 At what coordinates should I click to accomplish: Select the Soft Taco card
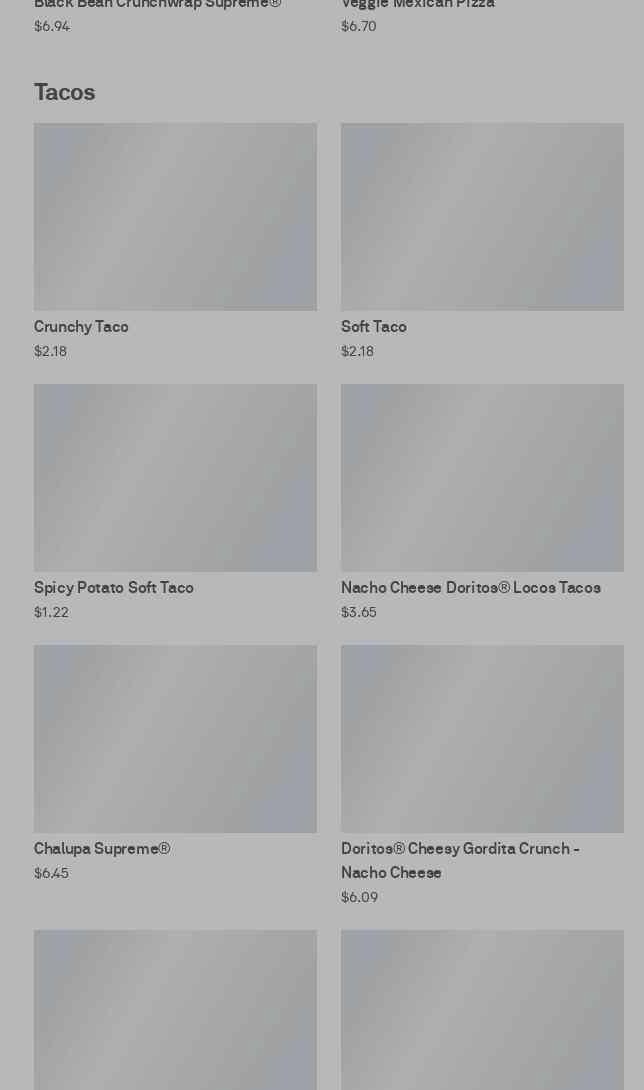click(x=482, y=241)
